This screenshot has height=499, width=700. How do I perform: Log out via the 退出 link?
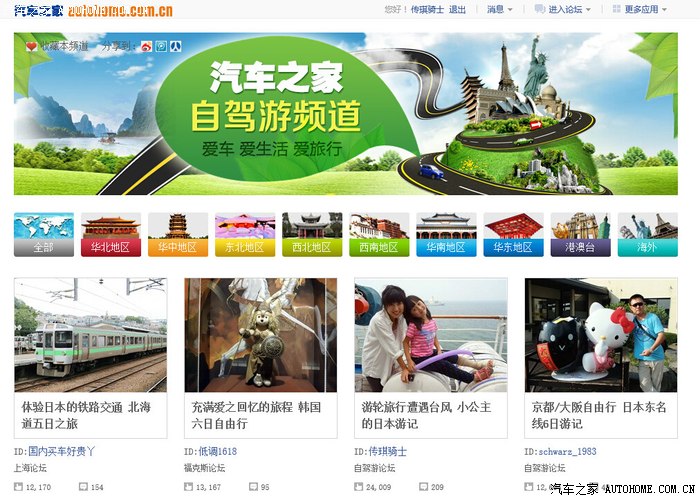[457, 9]
